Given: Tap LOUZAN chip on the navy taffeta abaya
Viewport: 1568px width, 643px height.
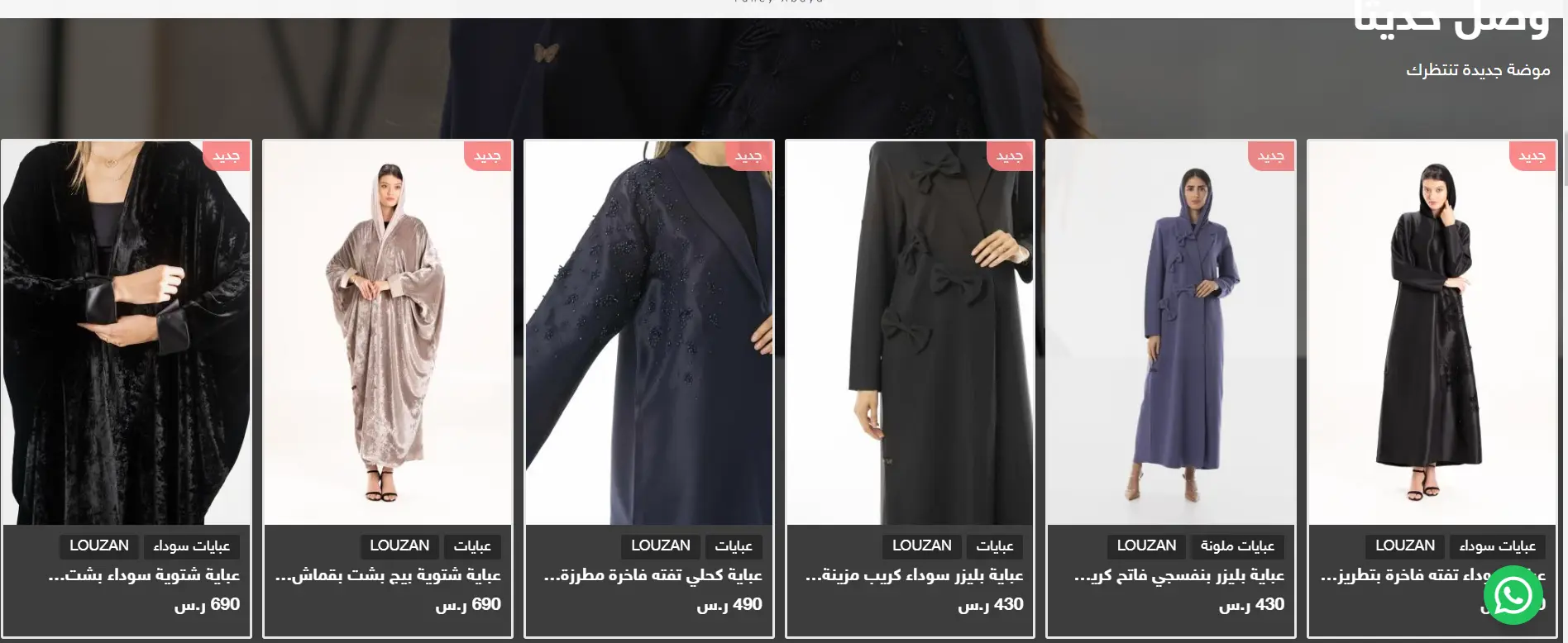Looking at the screenshot, I should point(660,546).
